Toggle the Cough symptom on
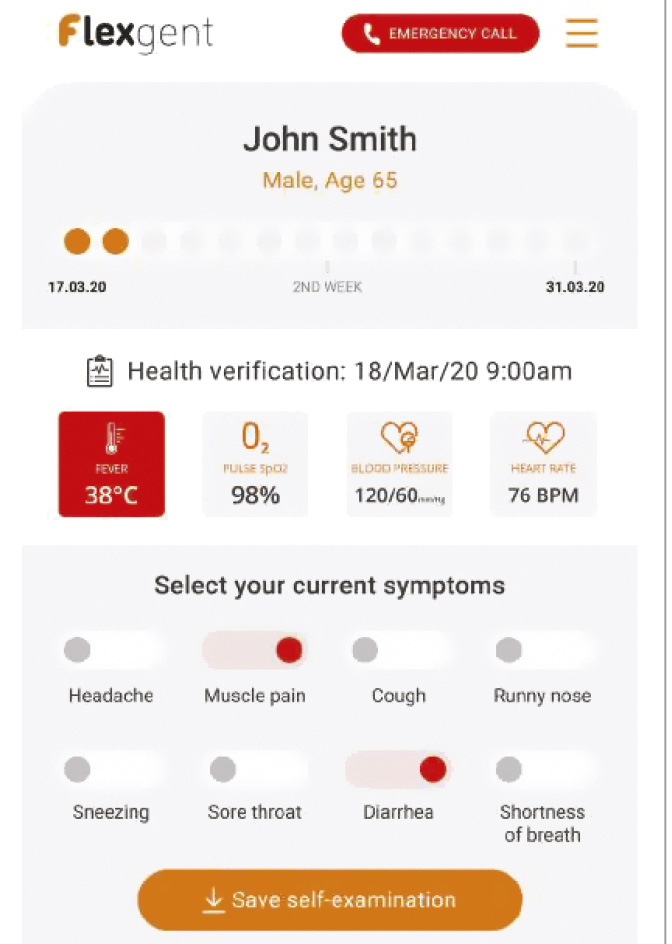Viewport: 672px width, 944px height. point(398,650)
